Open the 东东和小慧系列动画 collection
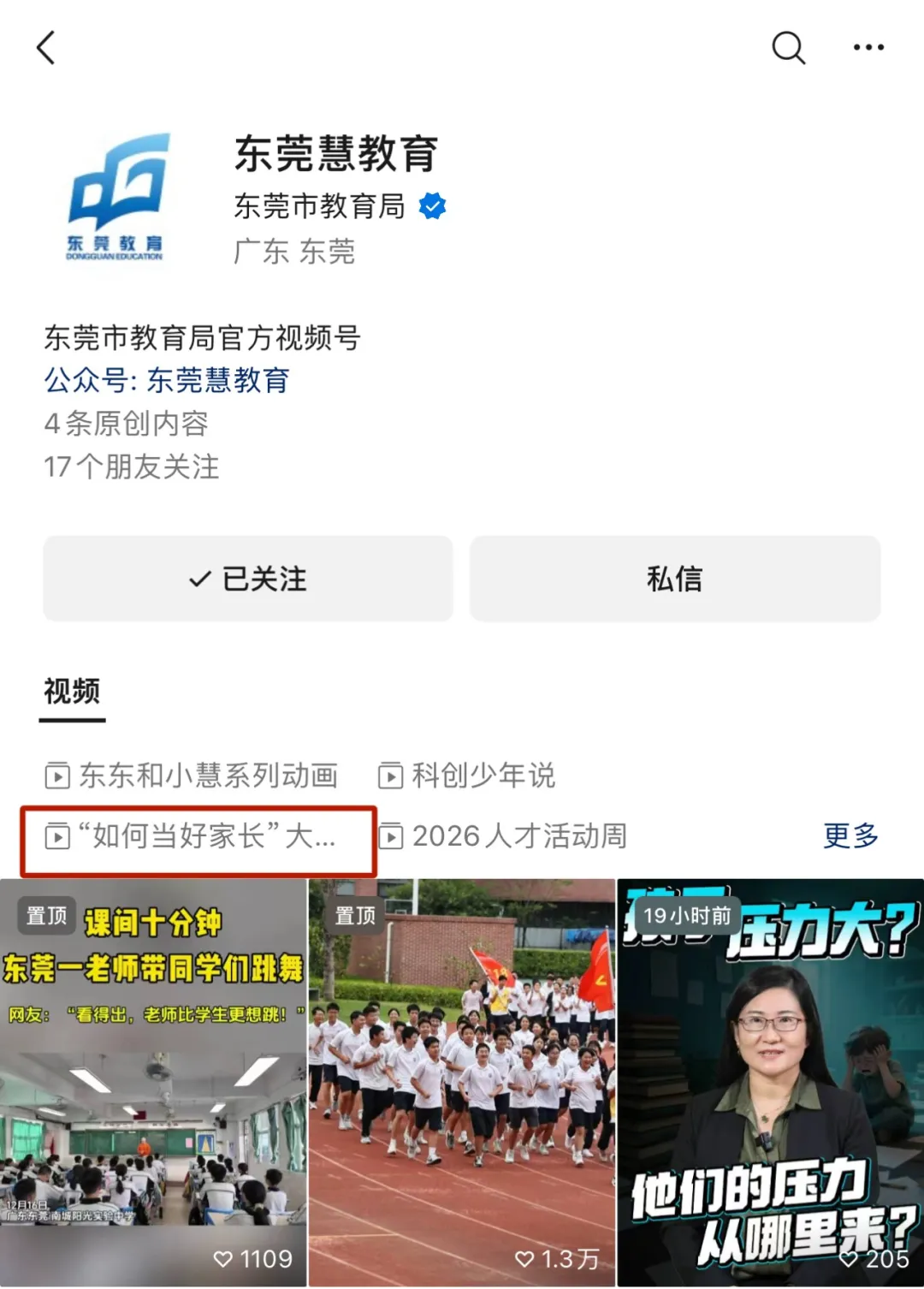 [x=192, y=775]
